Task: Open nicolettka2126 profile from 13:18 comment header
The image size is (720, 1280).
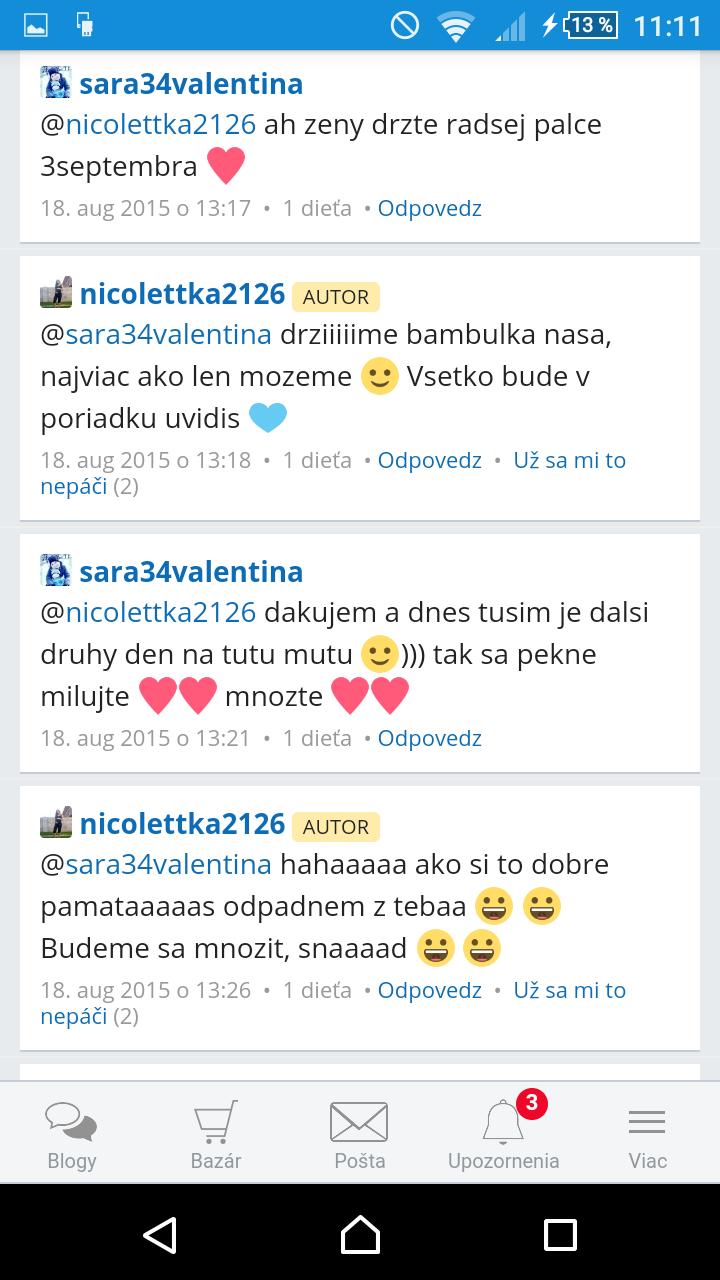Action: click(182, 294)
